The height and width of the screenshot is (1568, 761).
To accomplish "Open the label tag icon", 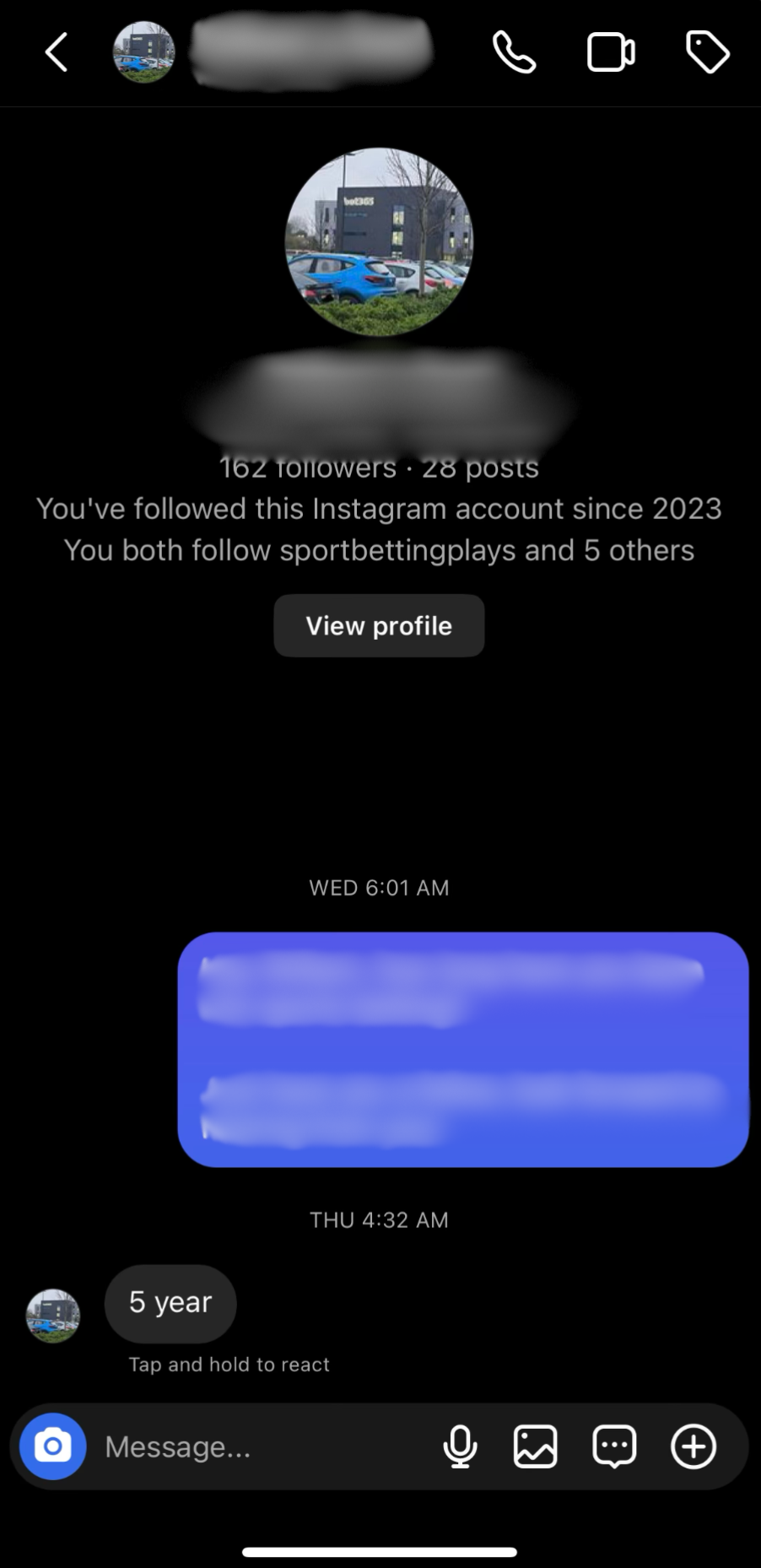I will click(707, 52).
